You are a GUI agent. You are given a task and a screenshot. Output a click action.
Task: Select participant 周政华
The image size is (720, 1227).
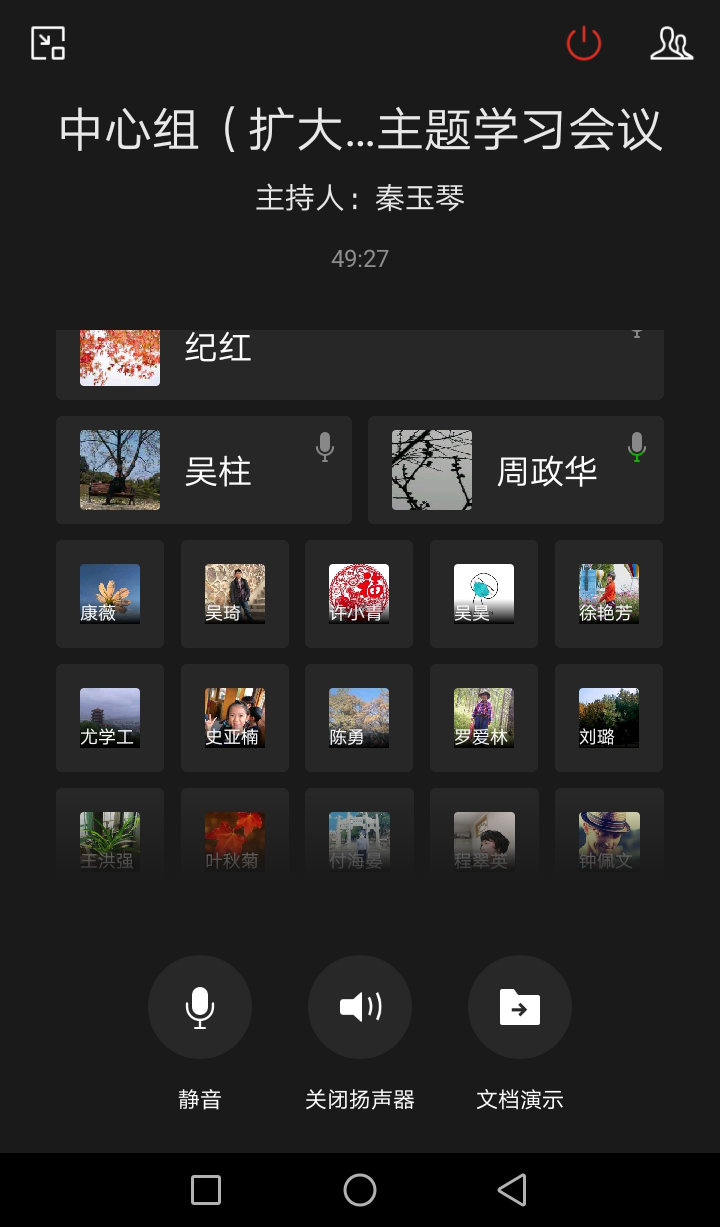516,470
